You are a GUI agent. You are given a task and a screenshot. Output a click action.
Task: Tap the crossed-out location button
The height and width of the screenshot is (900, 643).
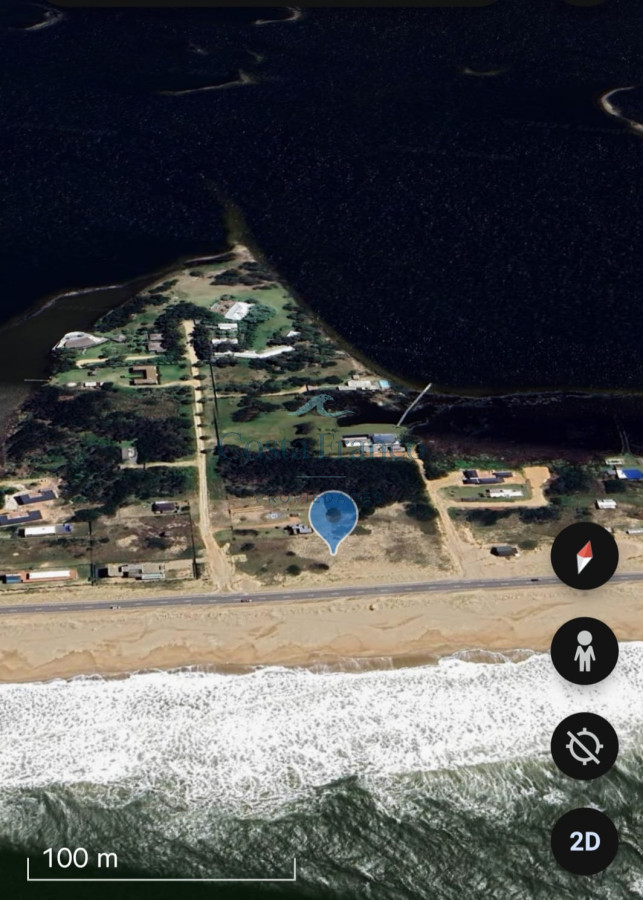(585, 746)
